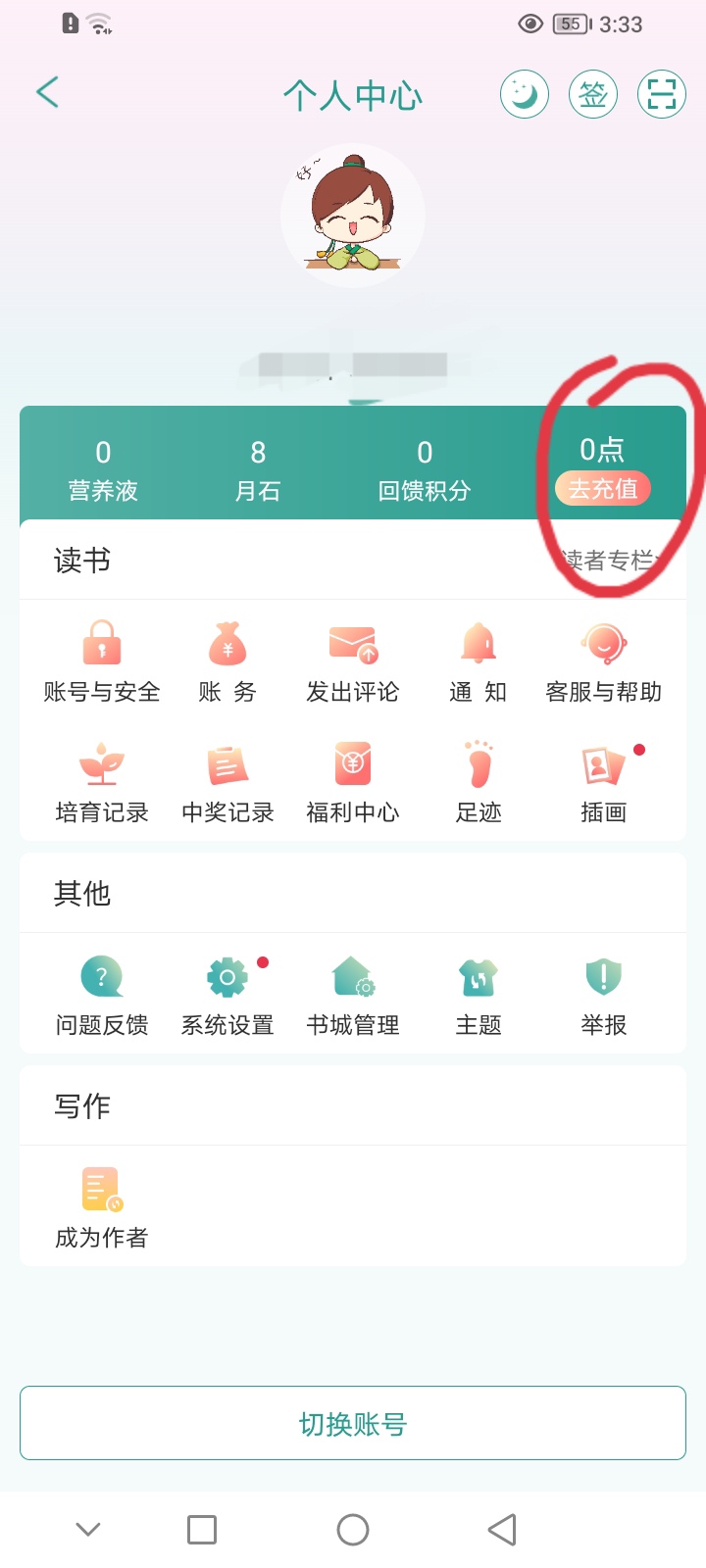Open 系统设置 system settings

(227, 996)
